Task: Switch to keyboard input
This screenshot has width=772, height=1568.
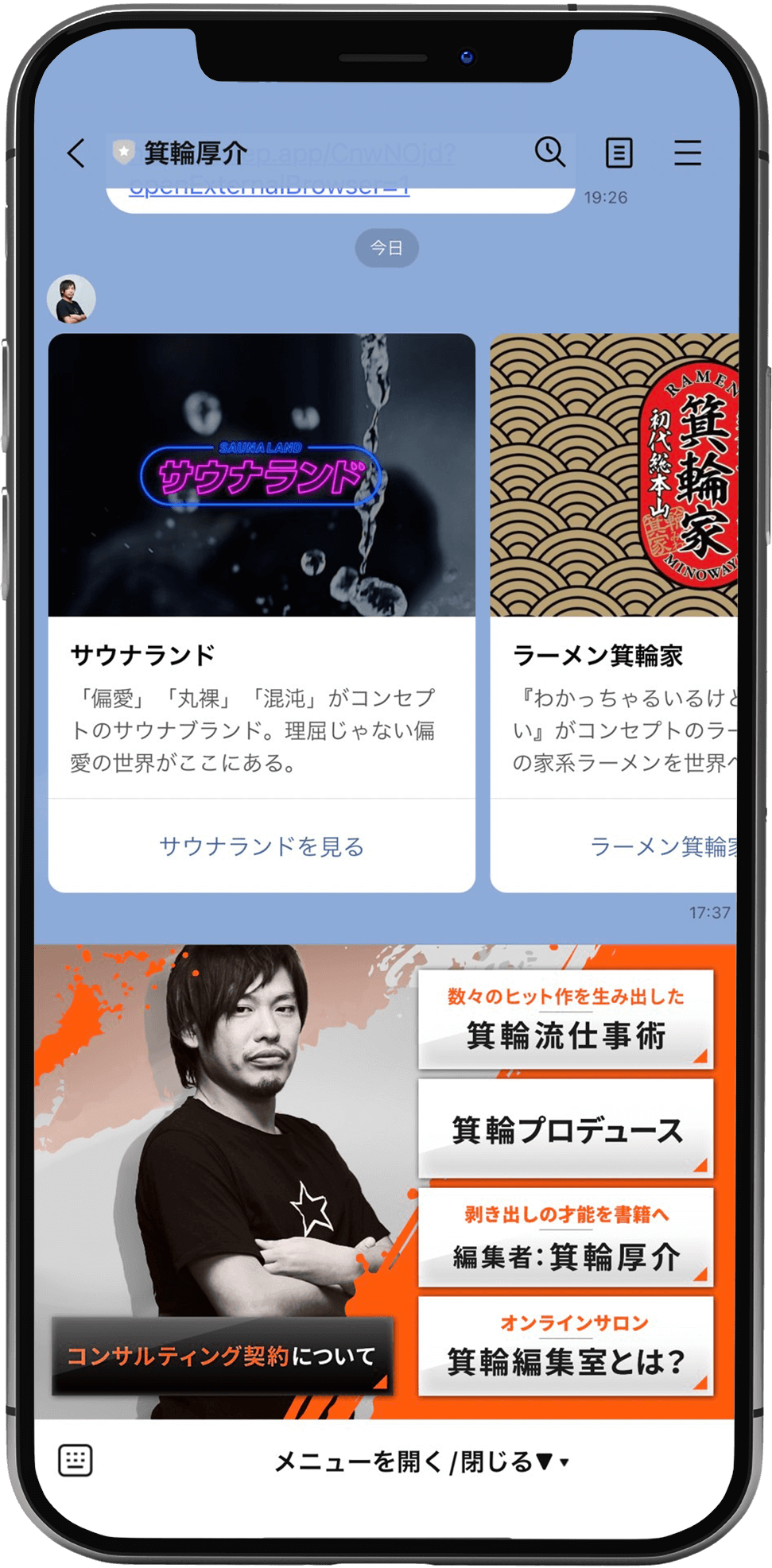Action: tap(76, 1460)
